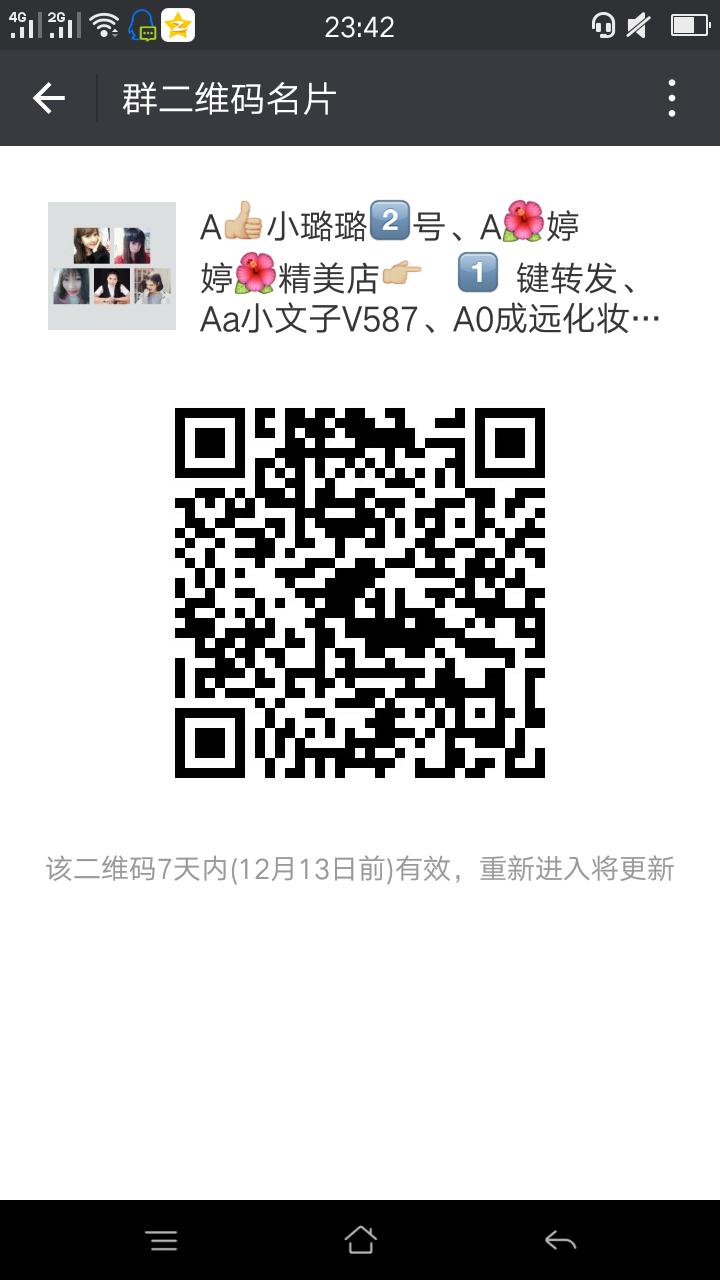The height and width of the screenshot is (1280, 720).
Task: Go back from the group QR code card
Action: pos(48,98)
